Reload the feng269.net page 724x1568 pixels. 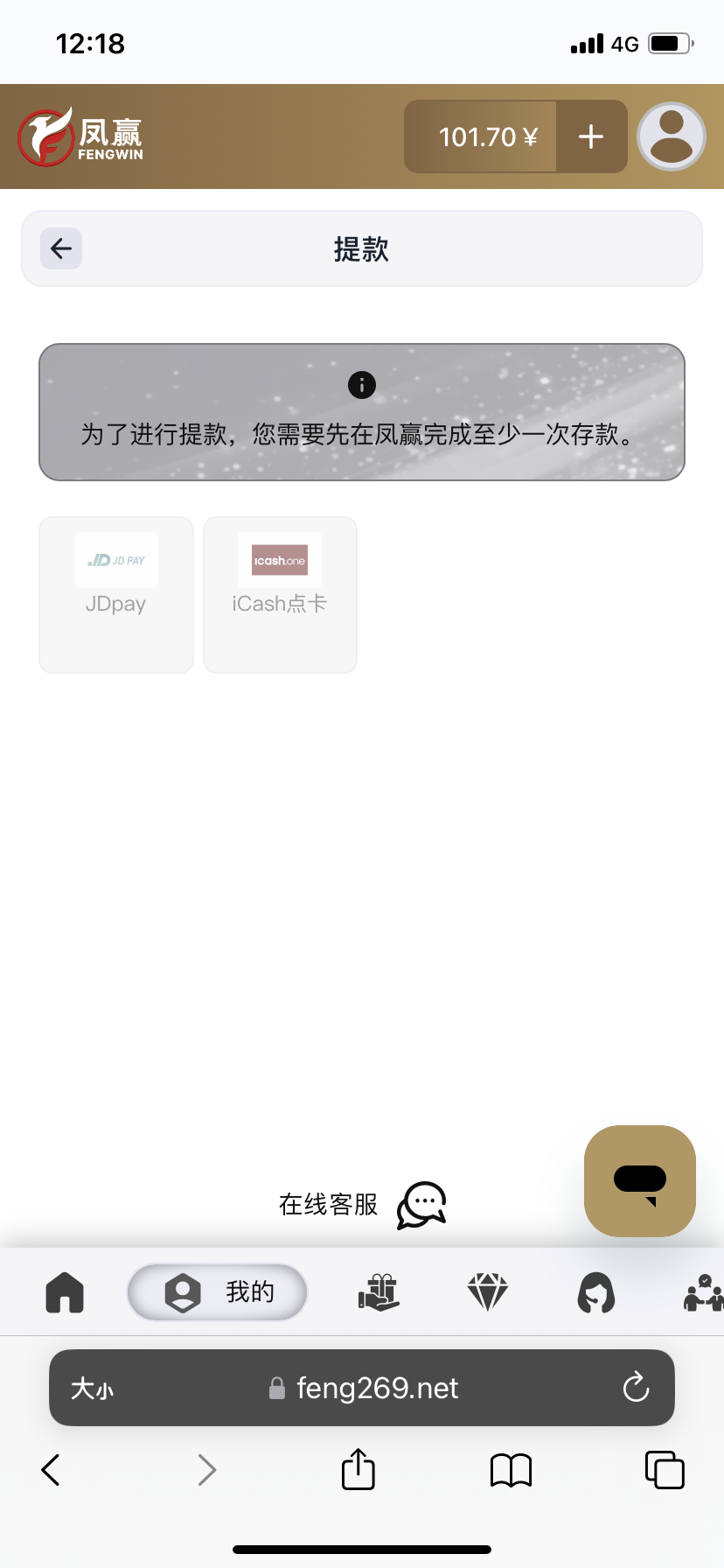click(636, 1387)
